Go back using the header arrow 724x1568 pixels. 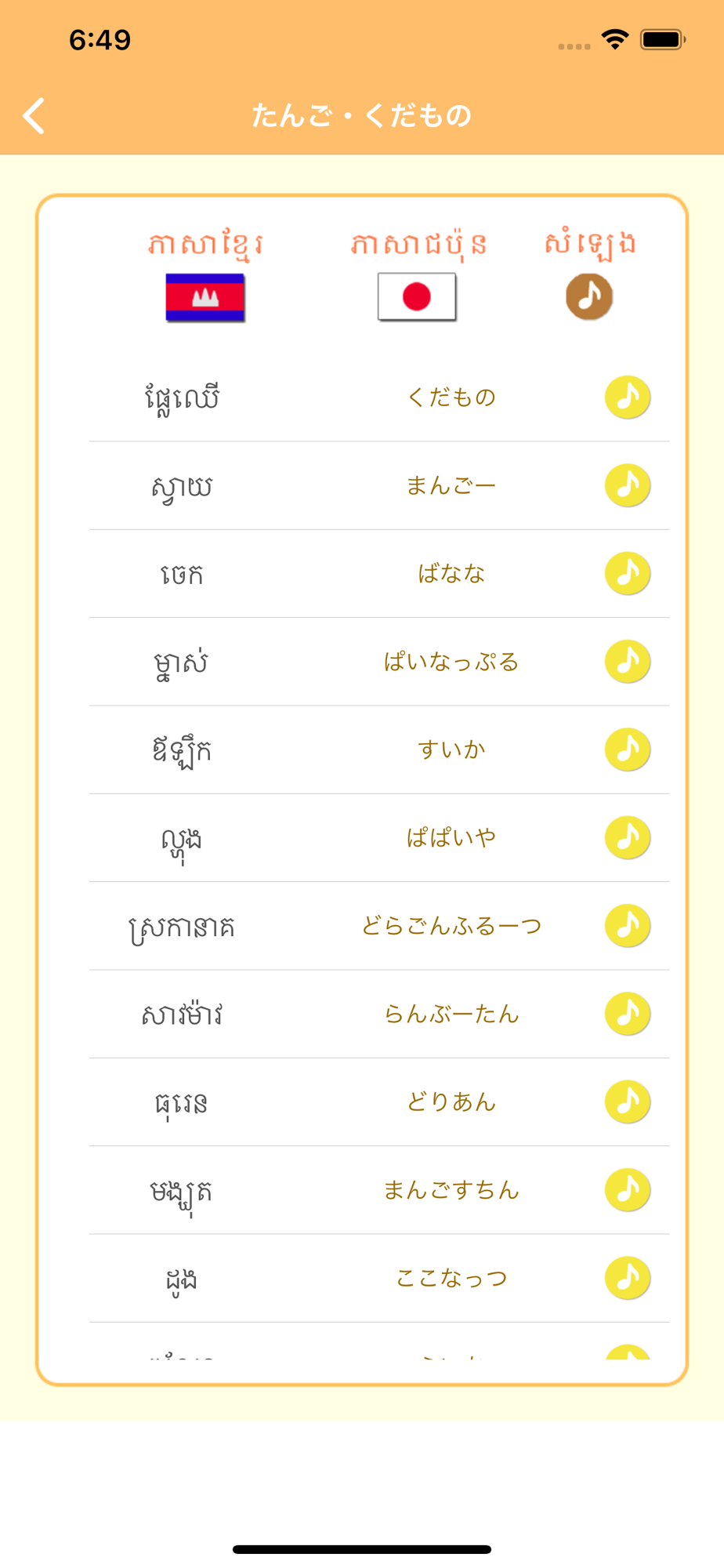(34, 116)
